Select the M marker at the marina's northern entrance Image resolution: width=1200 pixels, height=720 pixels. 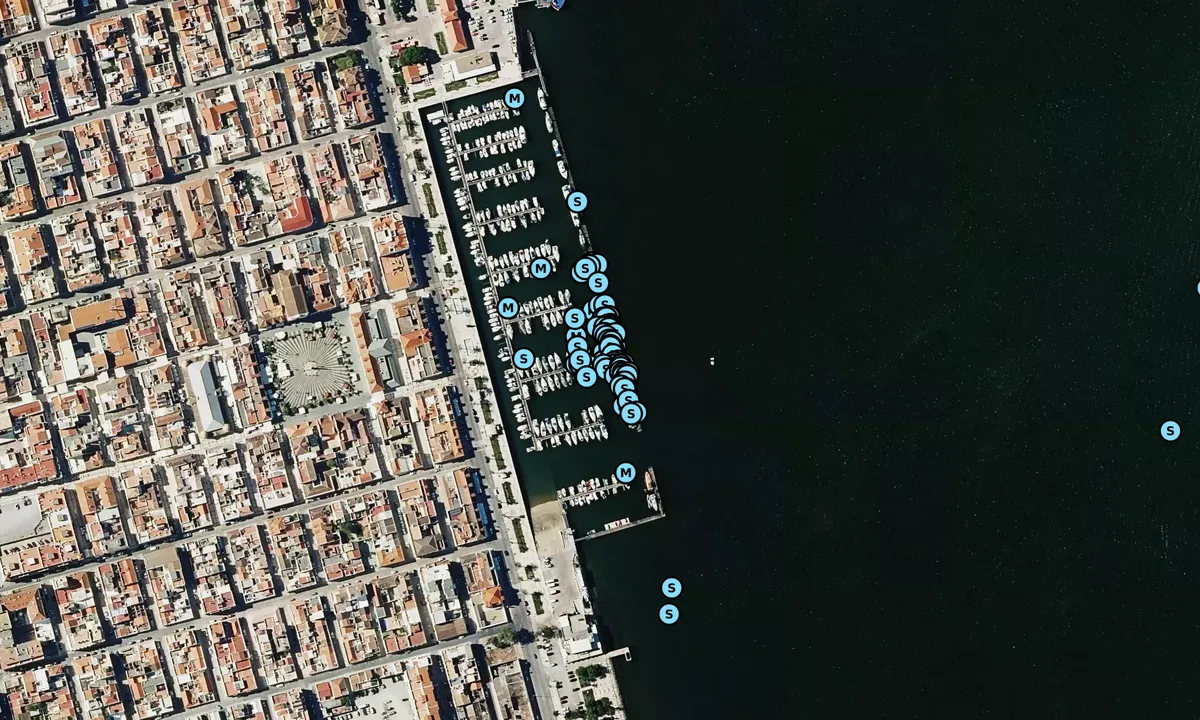pos(514,98)
